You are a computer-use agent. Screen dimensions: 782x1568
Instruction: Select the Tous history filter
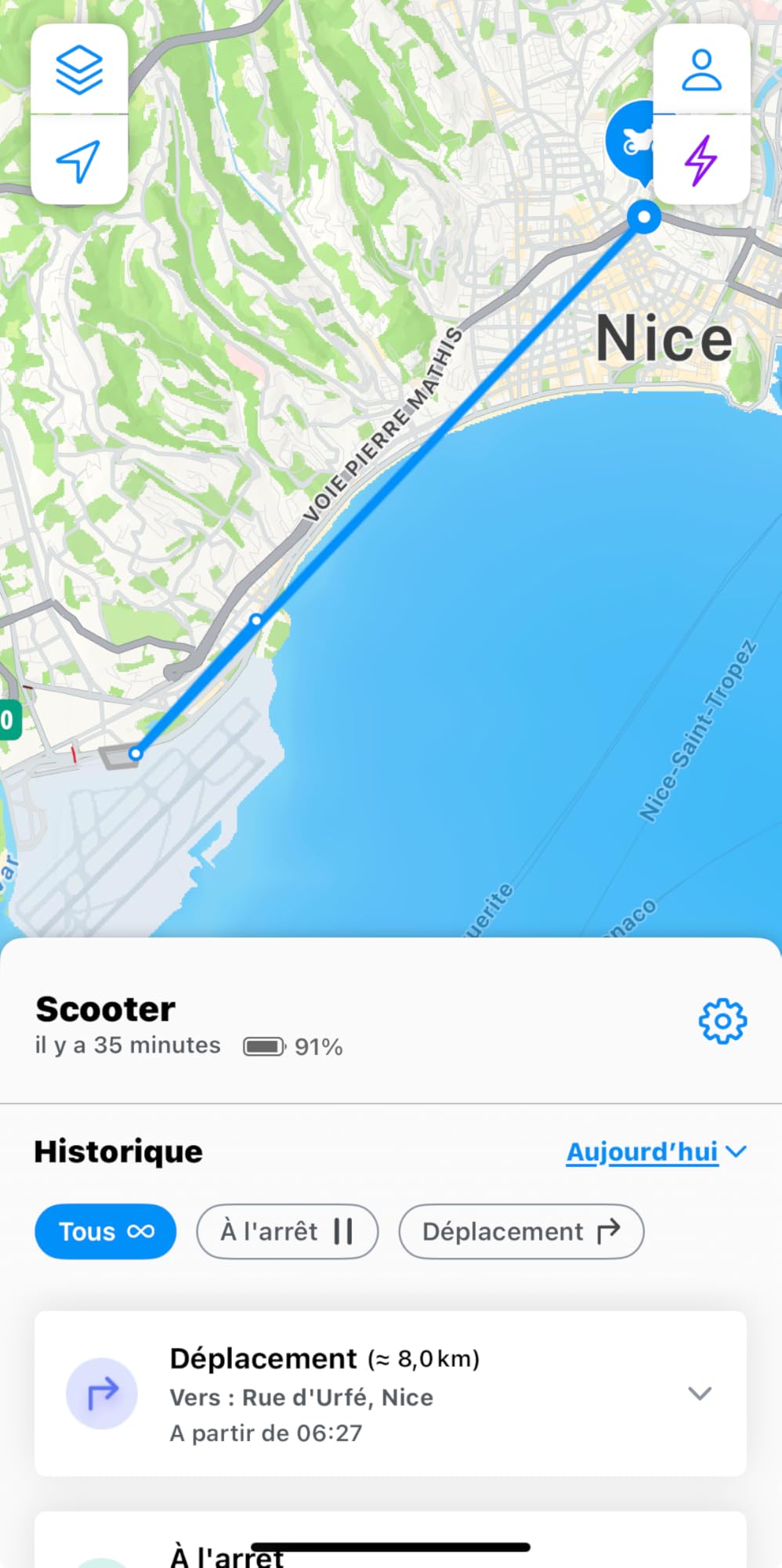point(106,1231)
